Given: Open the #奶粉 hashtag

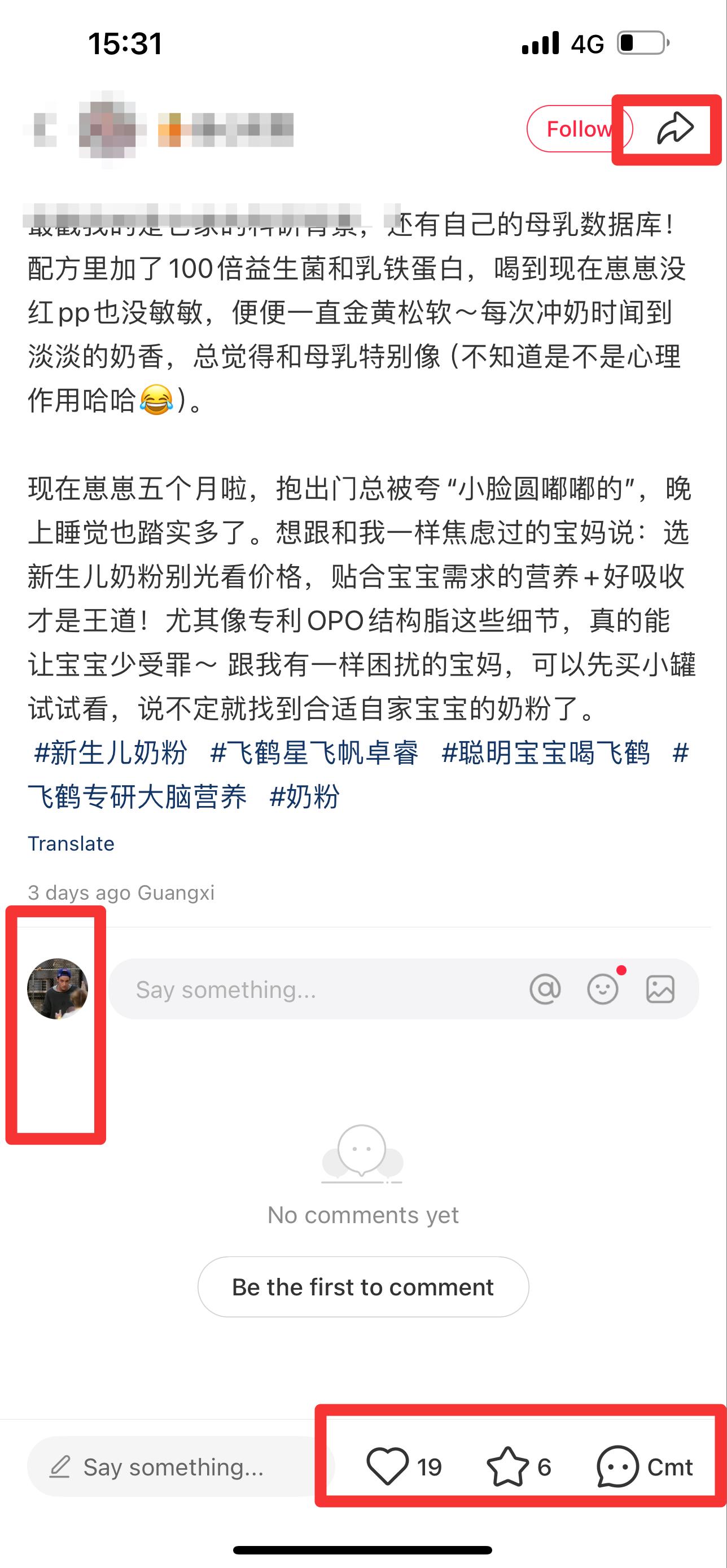Looking at the screenshot, I should [304, 797].
